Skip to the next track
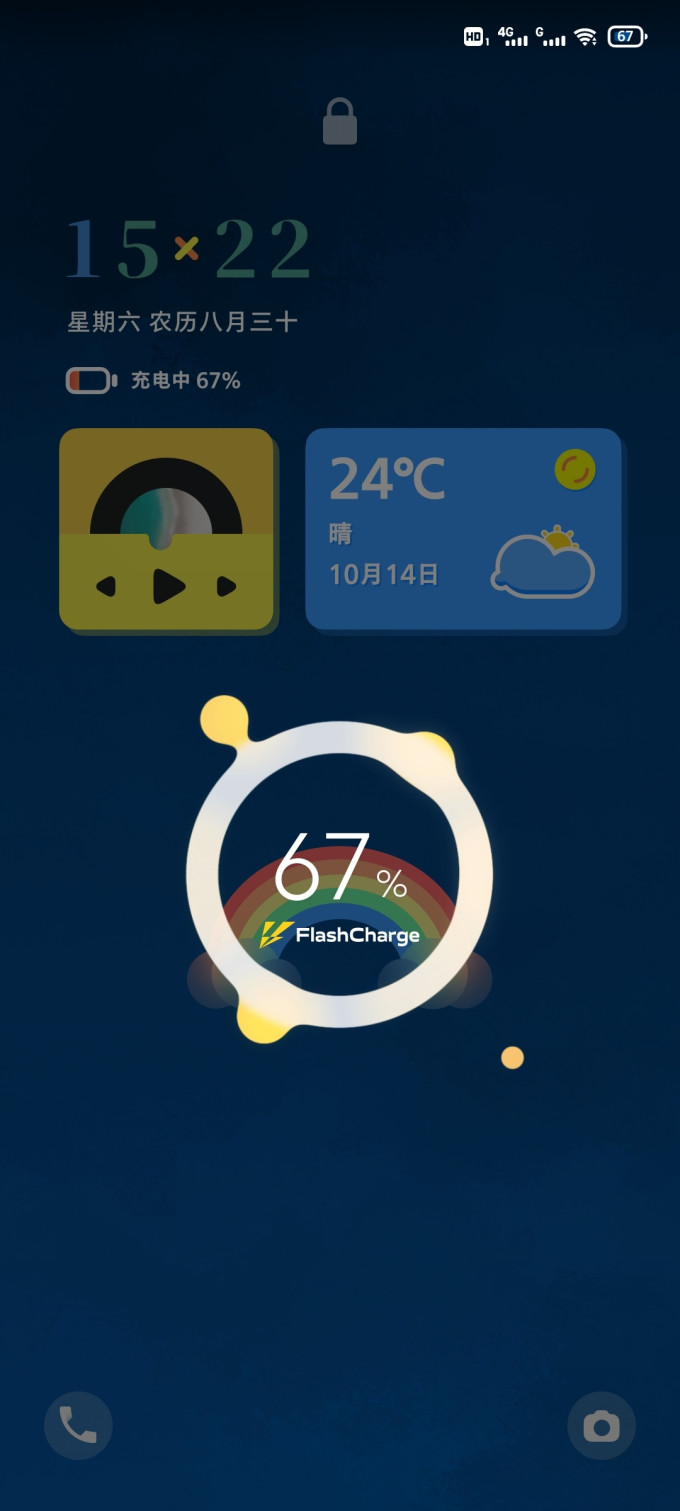 (x=227, y=587)
